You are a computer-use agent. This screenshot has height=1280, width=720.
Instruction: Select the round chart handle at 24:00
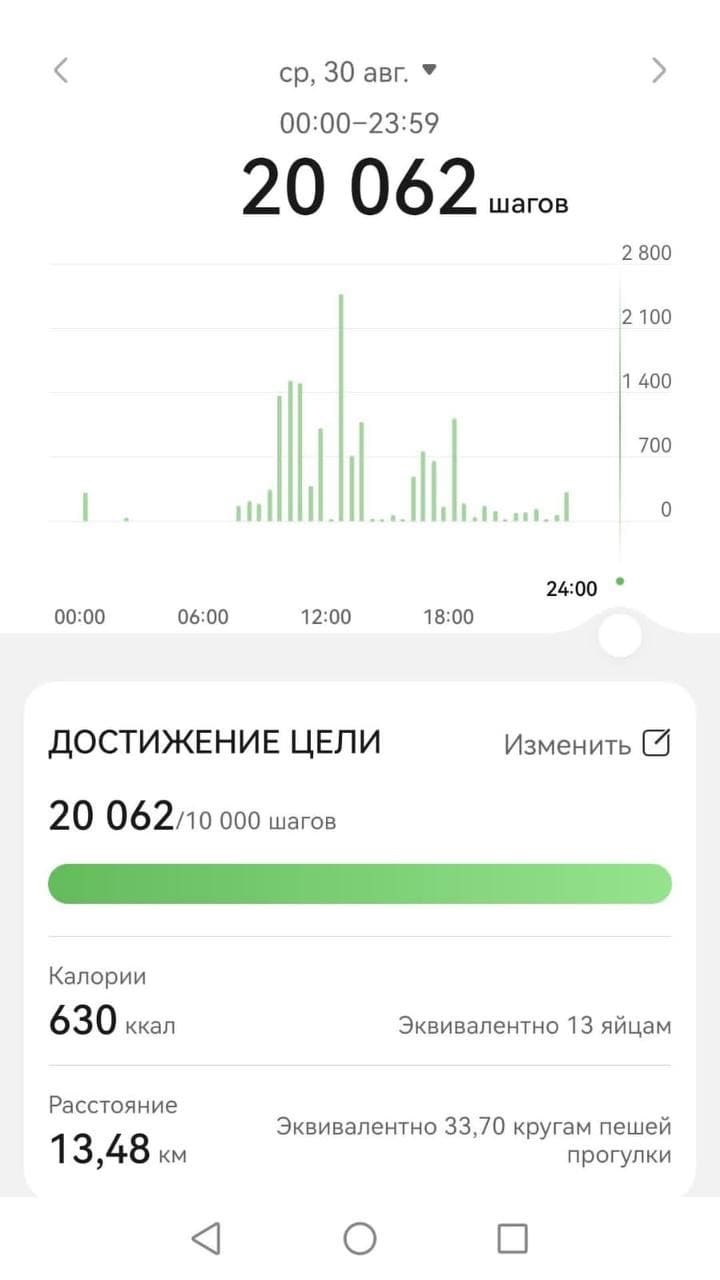pos(620,637)
